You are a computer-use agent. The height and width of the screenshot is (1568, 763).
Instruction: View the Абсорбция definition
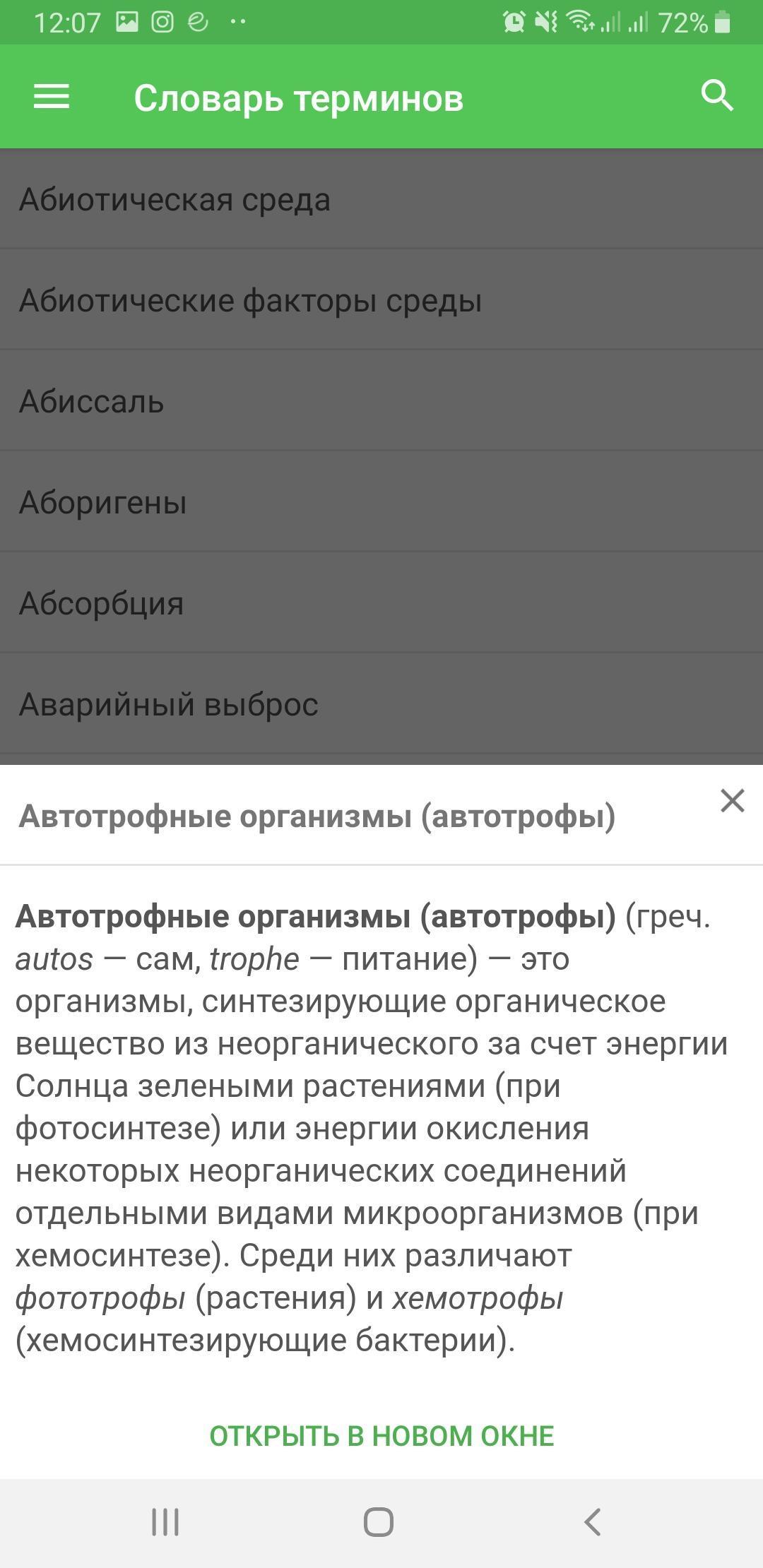click(381, 602)
